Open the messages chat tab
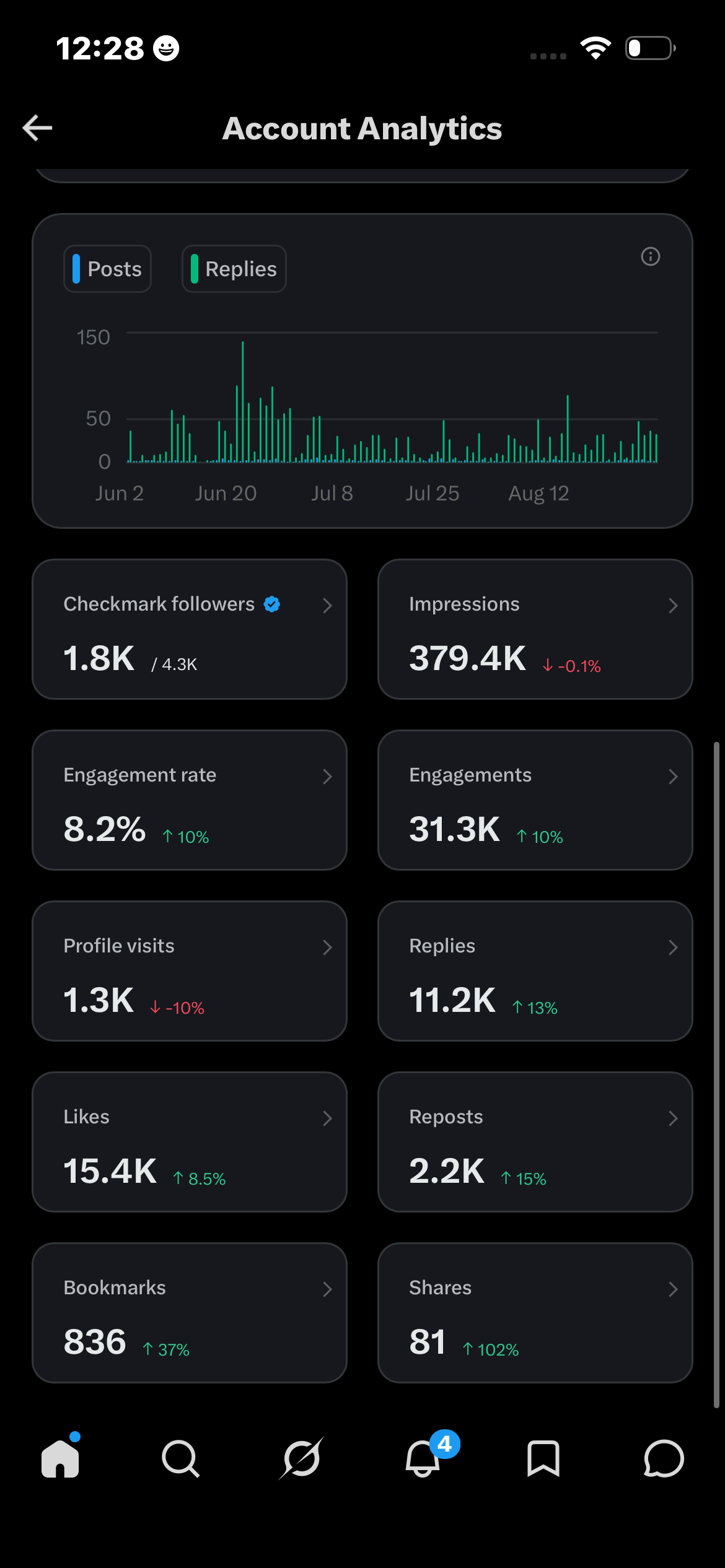This screenshot has height=1568, width=725. pos(664,1458)
